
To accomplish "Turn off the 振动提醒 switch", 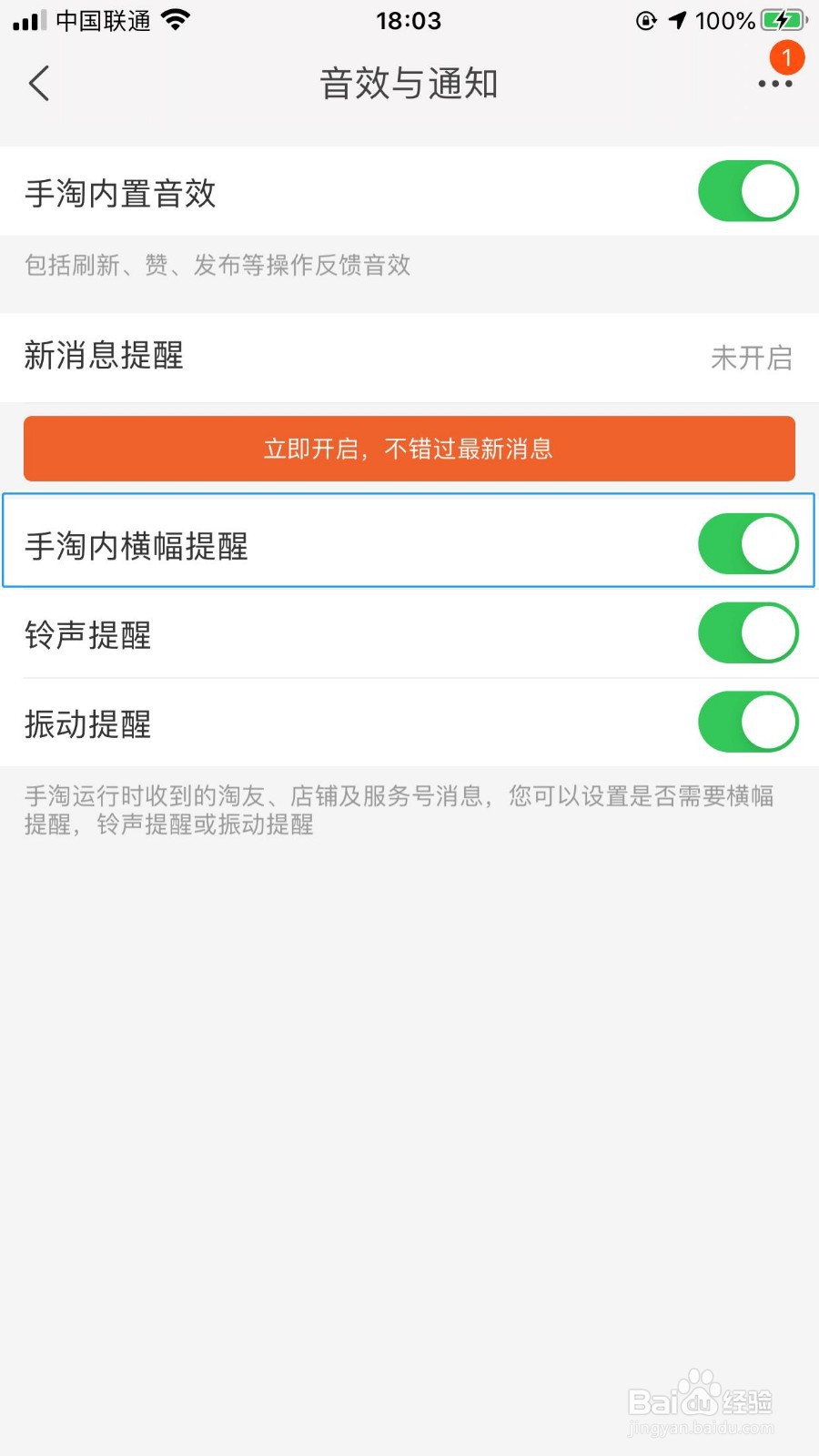I will 748,722.
